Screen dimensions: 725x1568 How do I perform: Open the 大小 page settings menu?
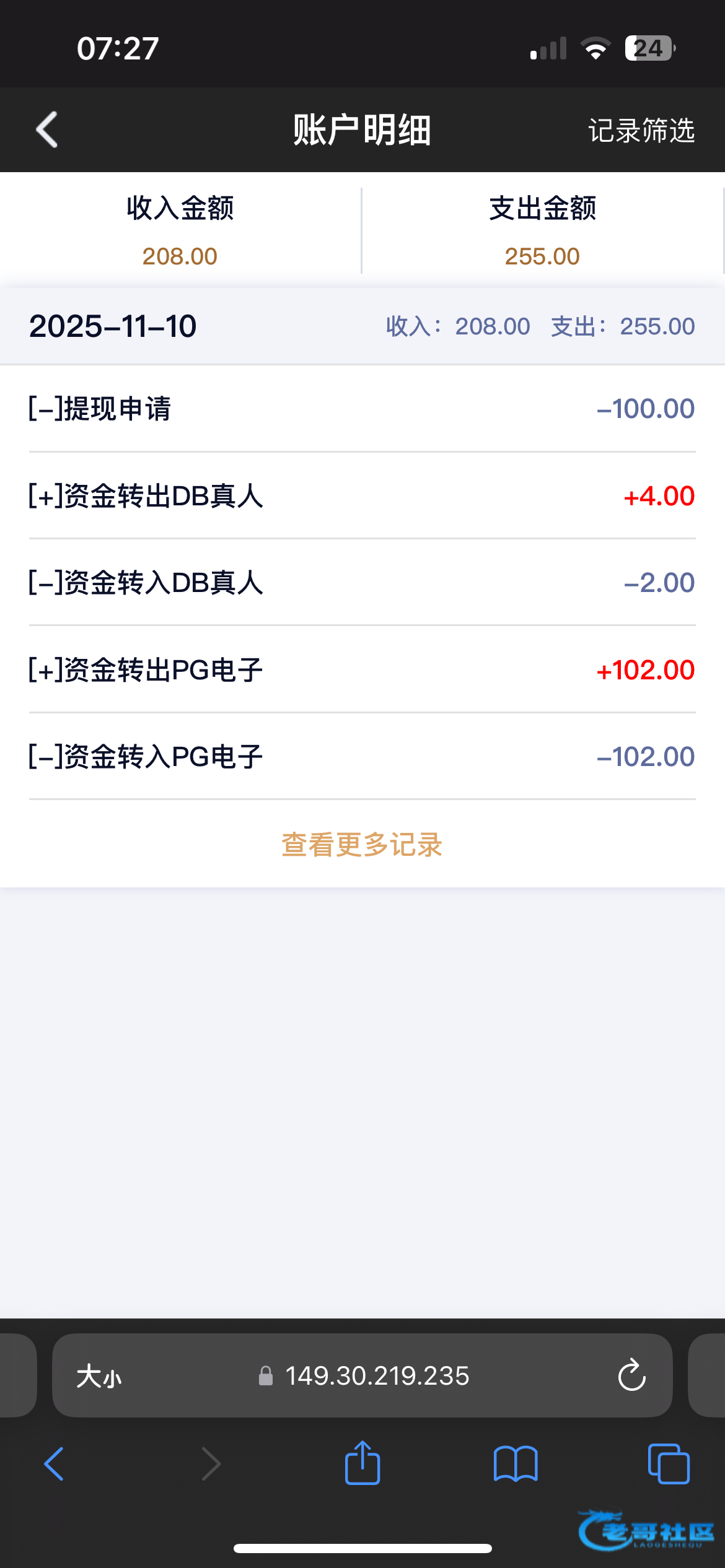pos(99,1377)
